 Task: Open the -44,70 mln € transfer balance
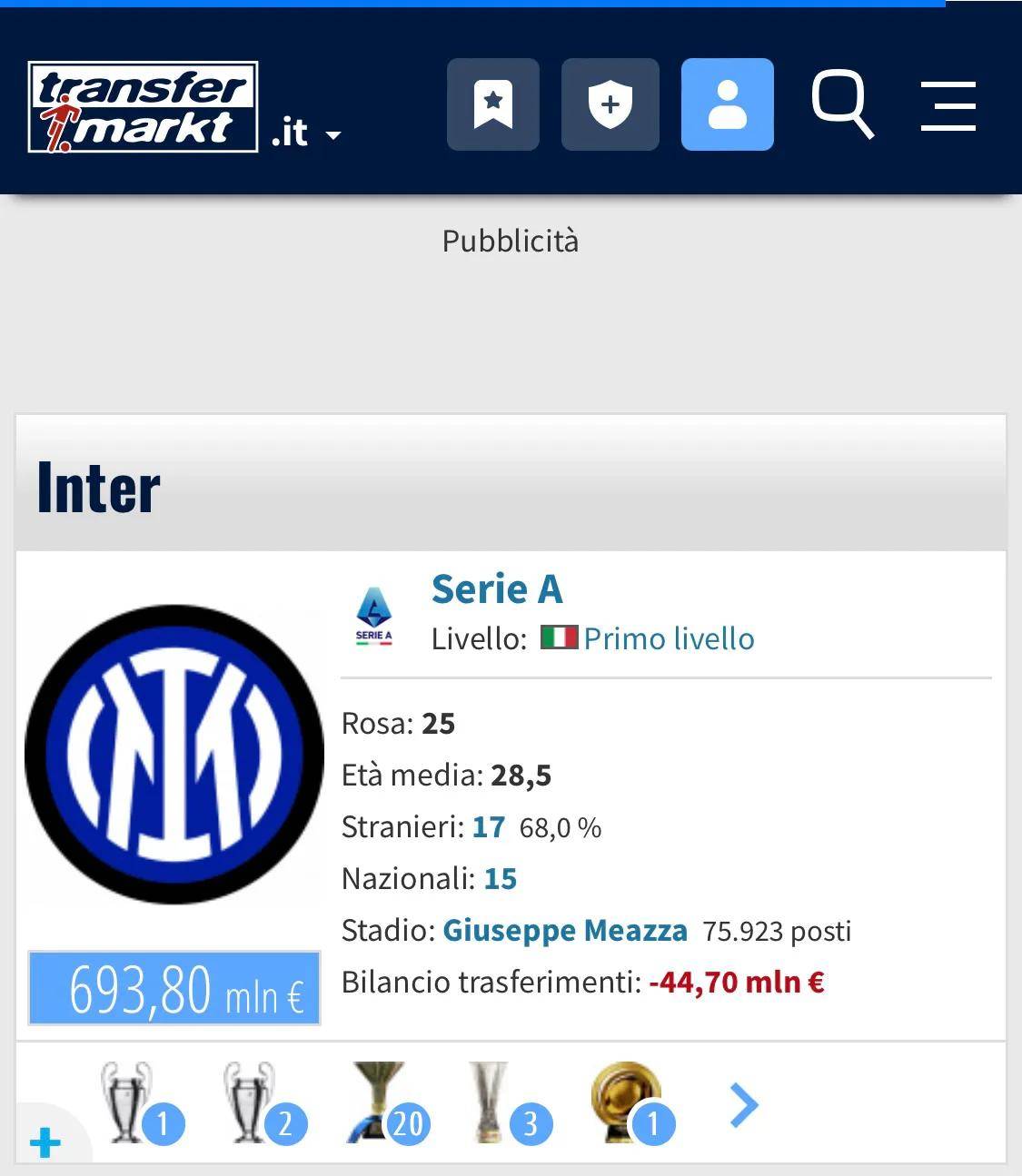click(x=737, y=982)
